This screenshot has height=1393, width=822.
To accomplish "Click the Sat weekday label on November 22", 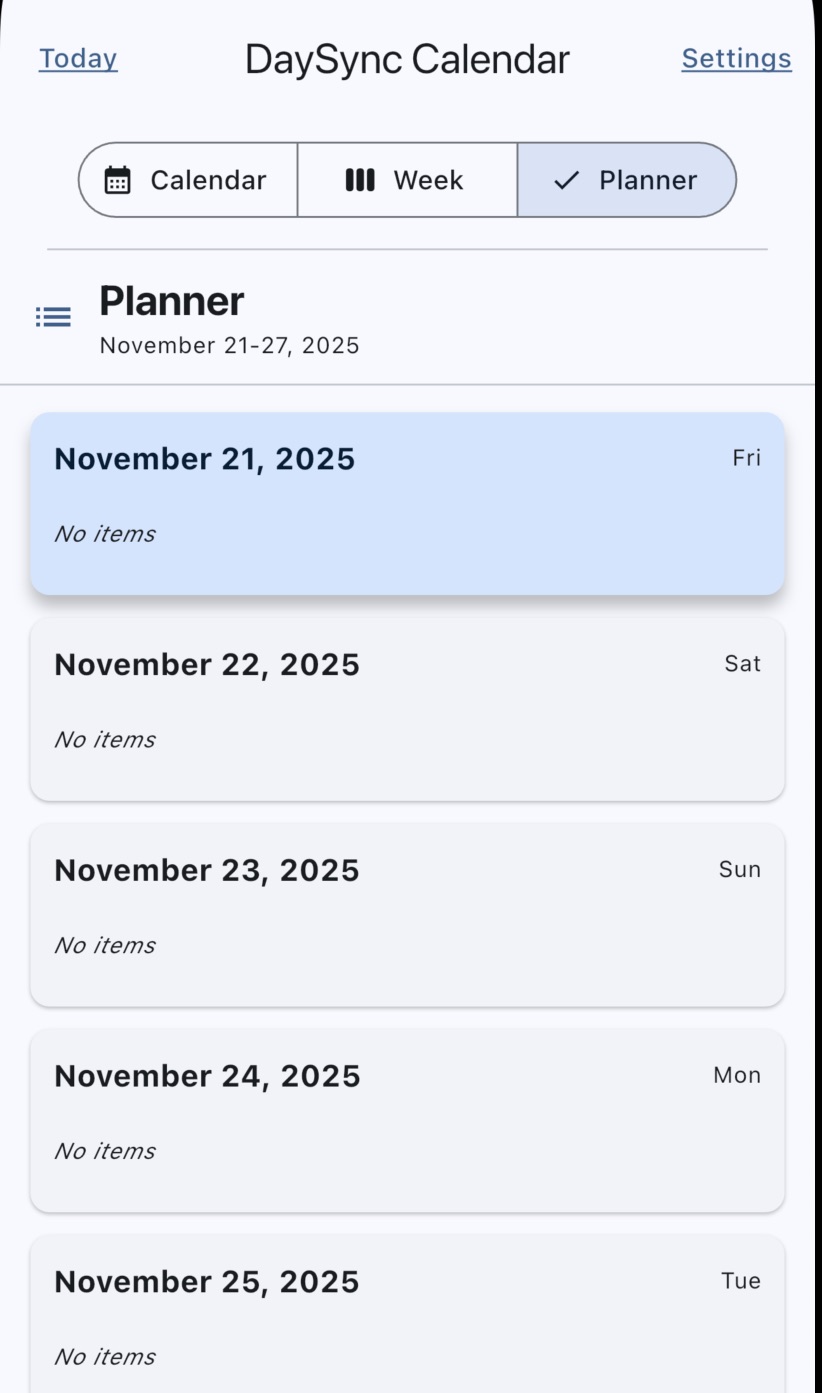I will coord(743,663).
